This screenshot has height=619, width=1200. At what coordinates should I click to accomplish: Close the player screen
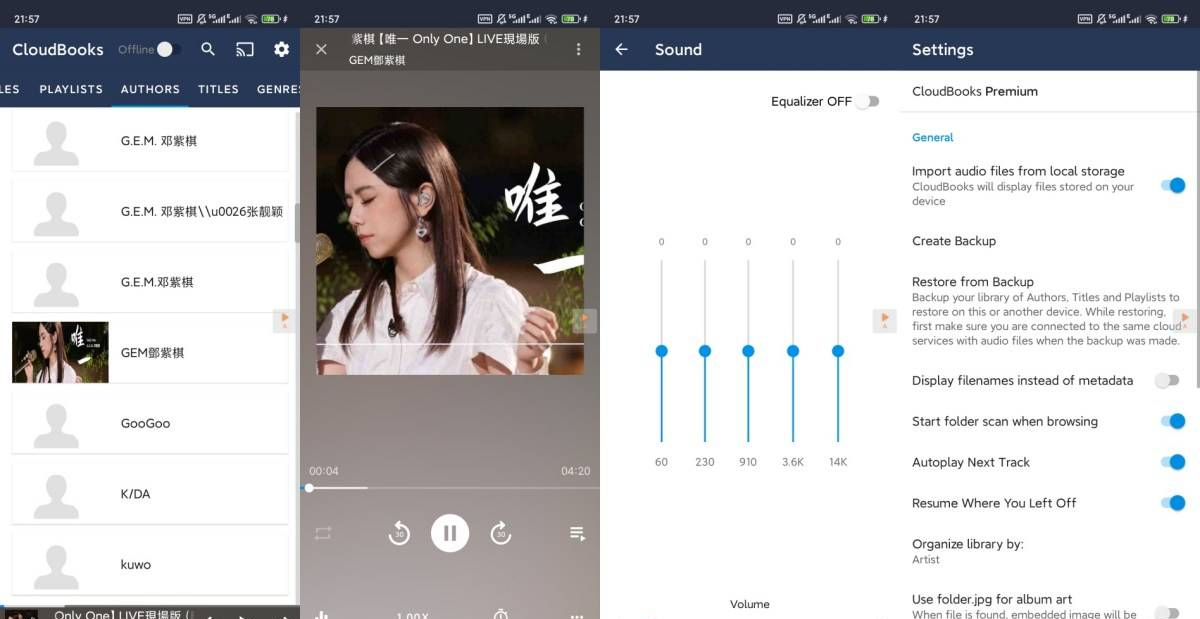(321, 49)
